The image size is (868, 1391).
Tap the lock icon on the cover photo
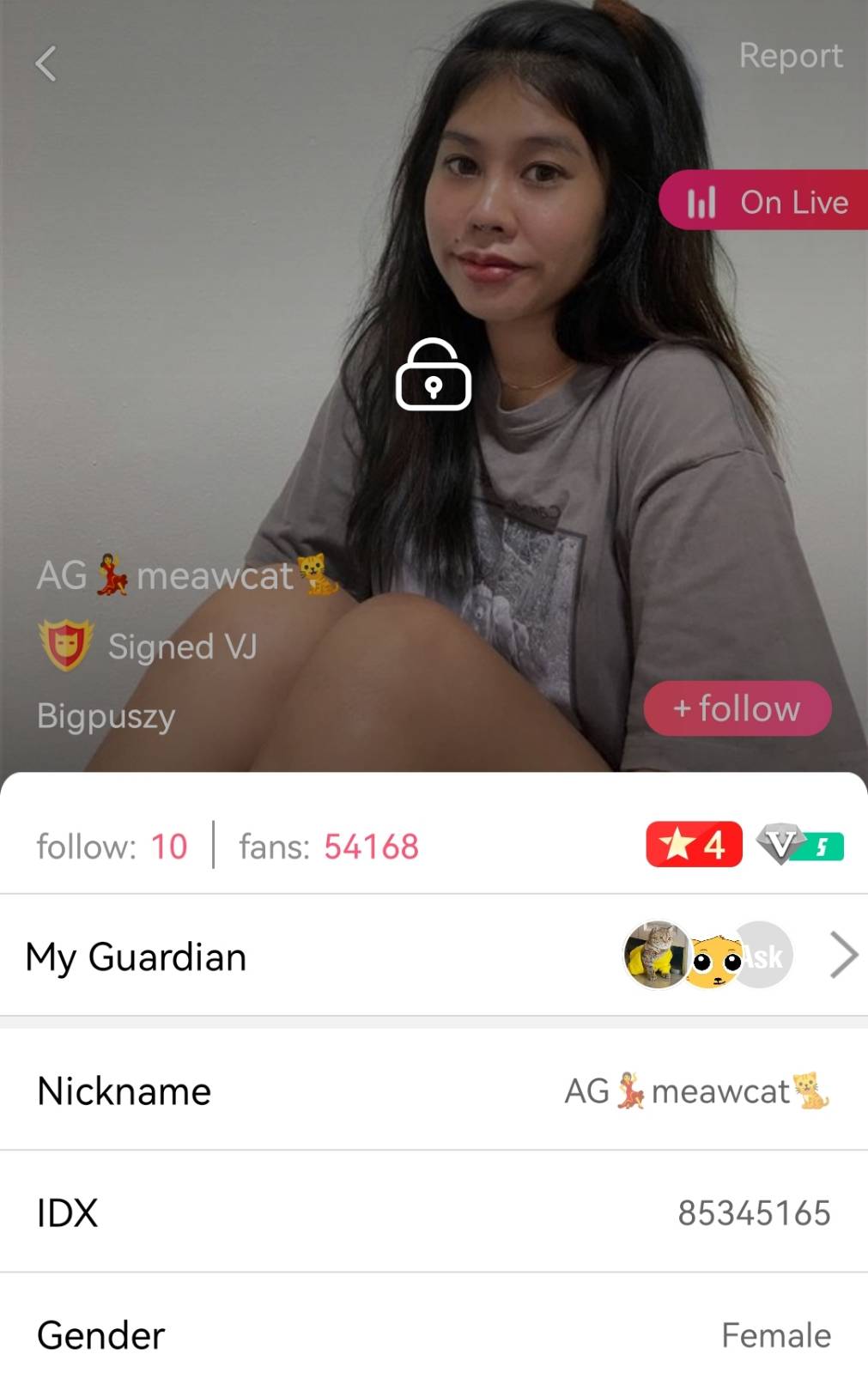[x=434, y=375]
